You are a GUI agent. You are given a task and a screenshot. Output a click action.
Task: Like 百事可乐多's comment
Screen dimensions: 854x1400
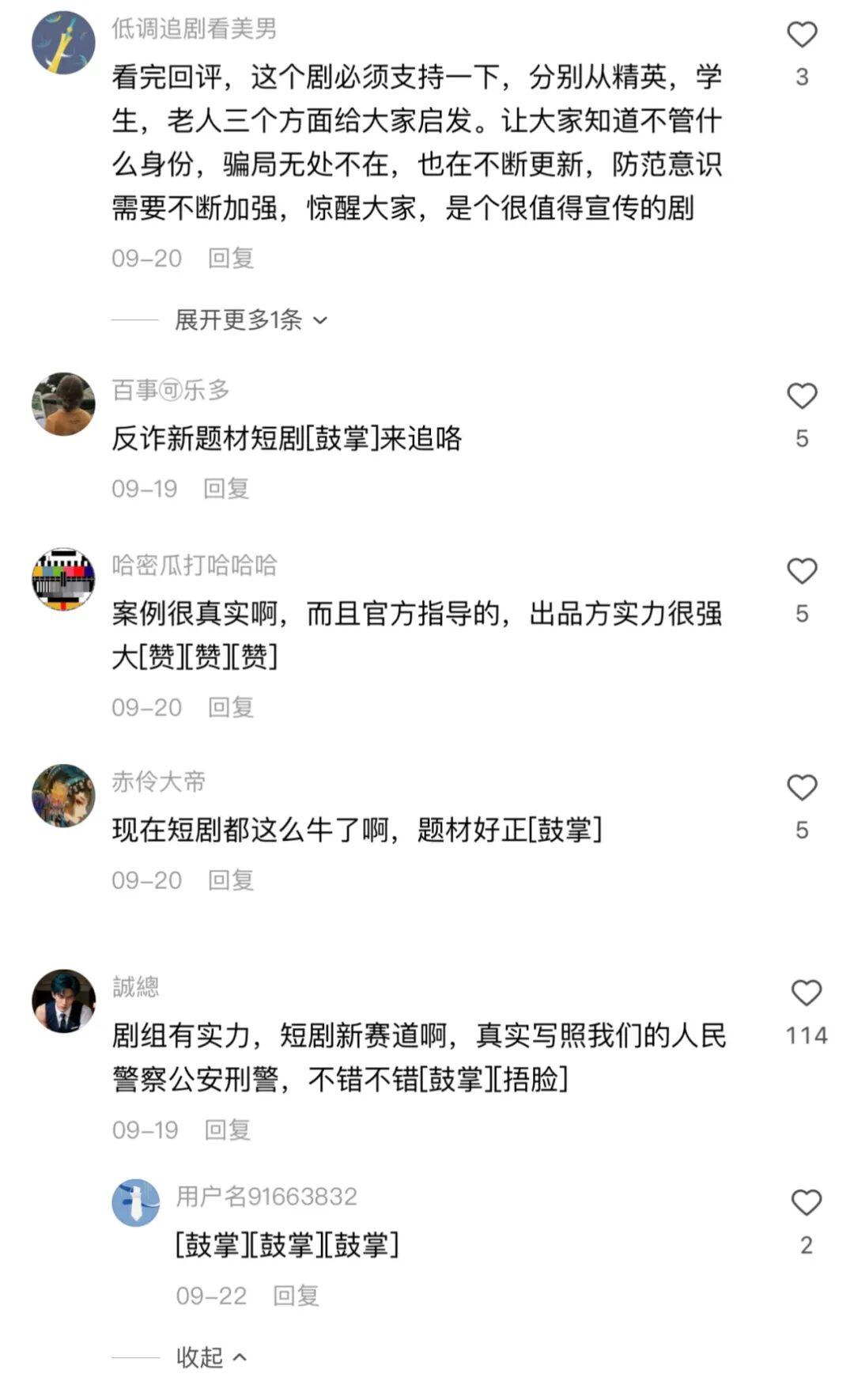click(x=802, y=396)
